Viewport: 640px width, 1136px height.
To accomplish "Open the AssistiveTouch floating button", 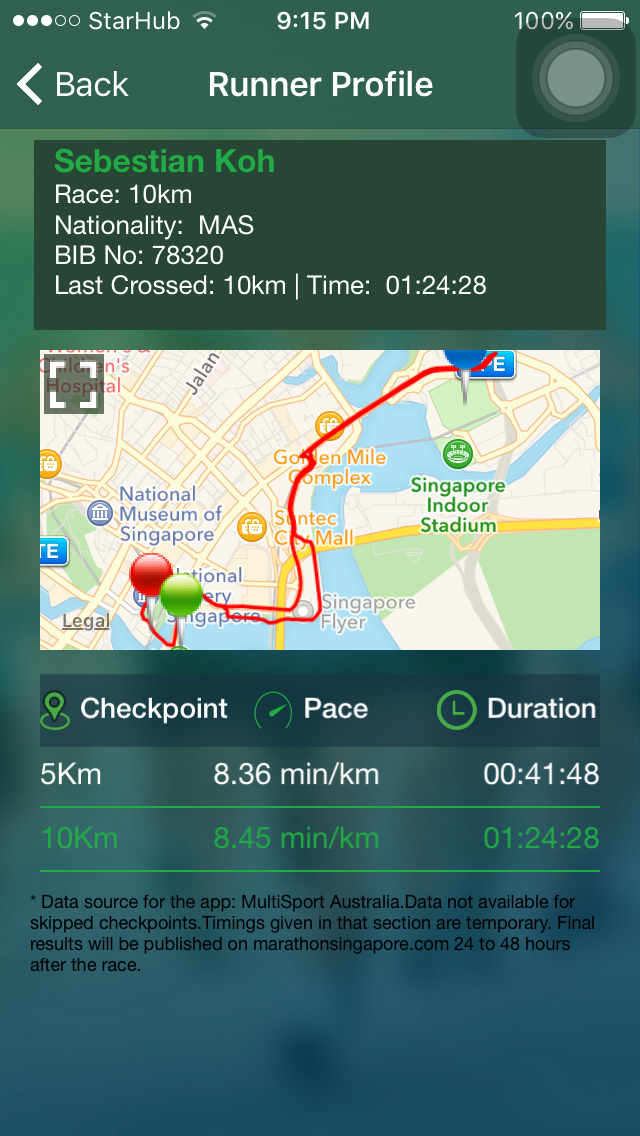I will click(x=575, y=78).
